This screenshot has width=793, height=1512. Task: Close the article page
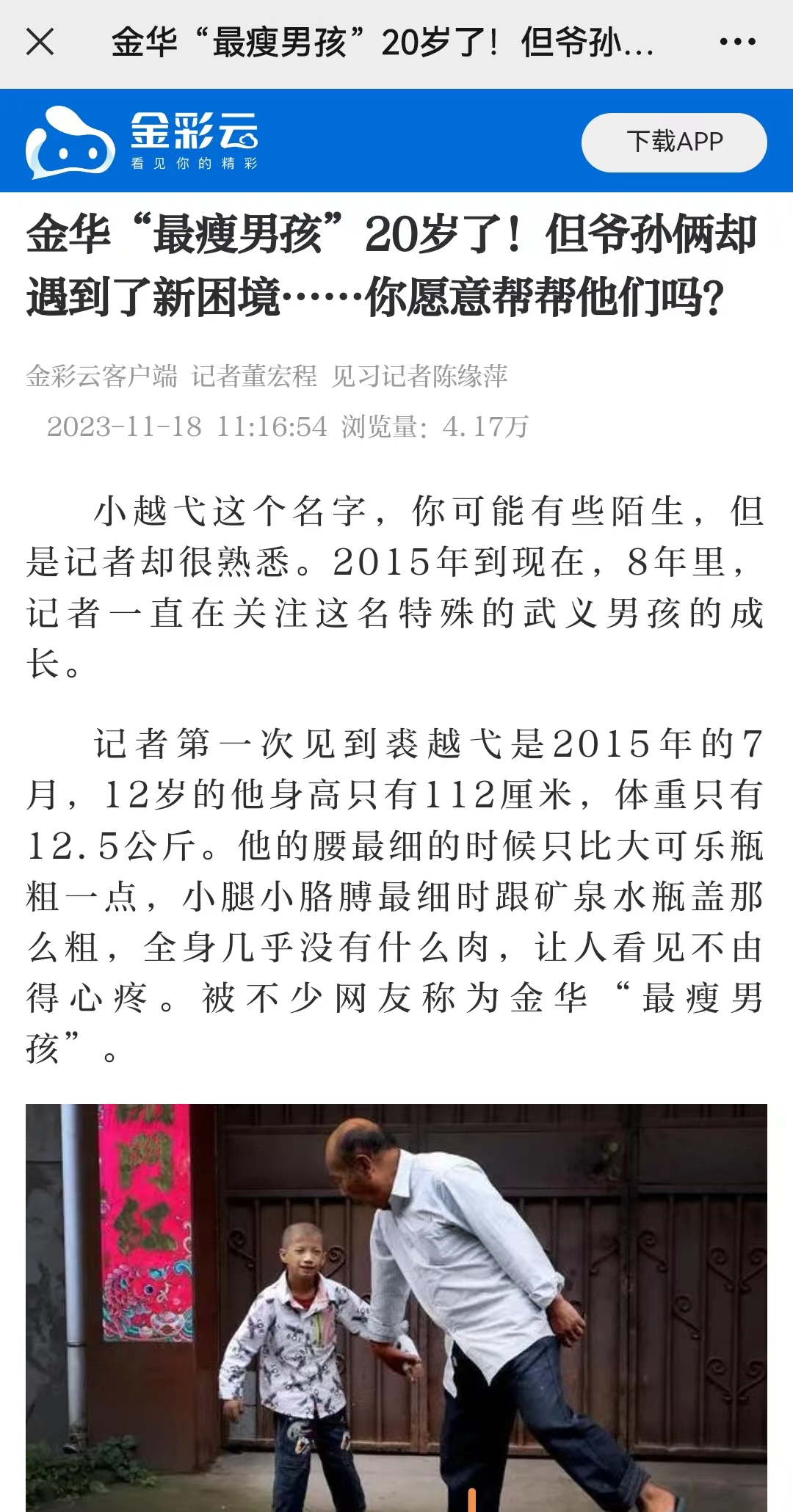point(40,42)
